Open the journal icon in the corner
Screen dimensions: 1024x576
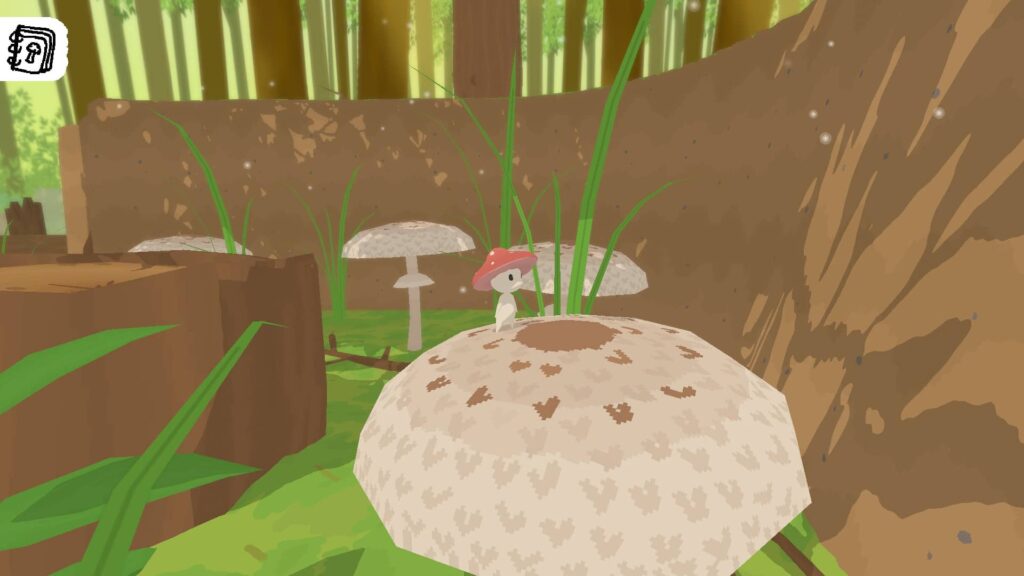32,47
